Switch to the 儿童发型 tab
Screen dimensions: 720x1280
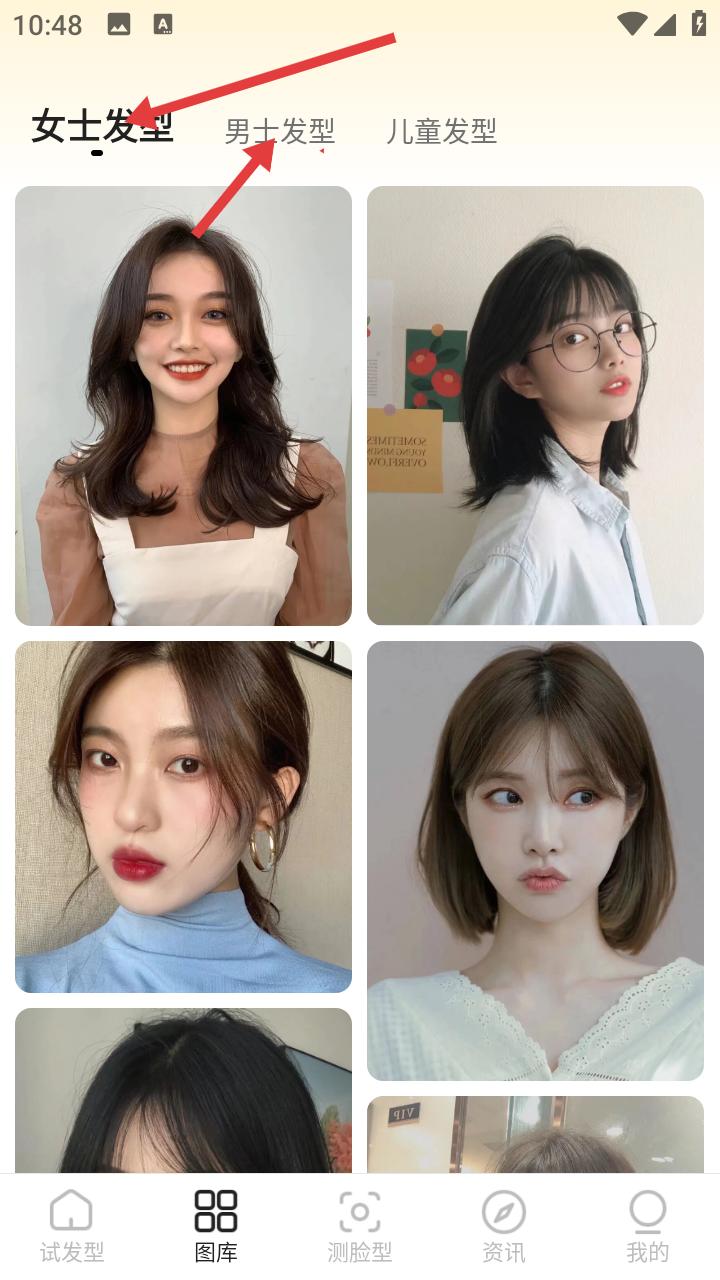pos(441,131)
